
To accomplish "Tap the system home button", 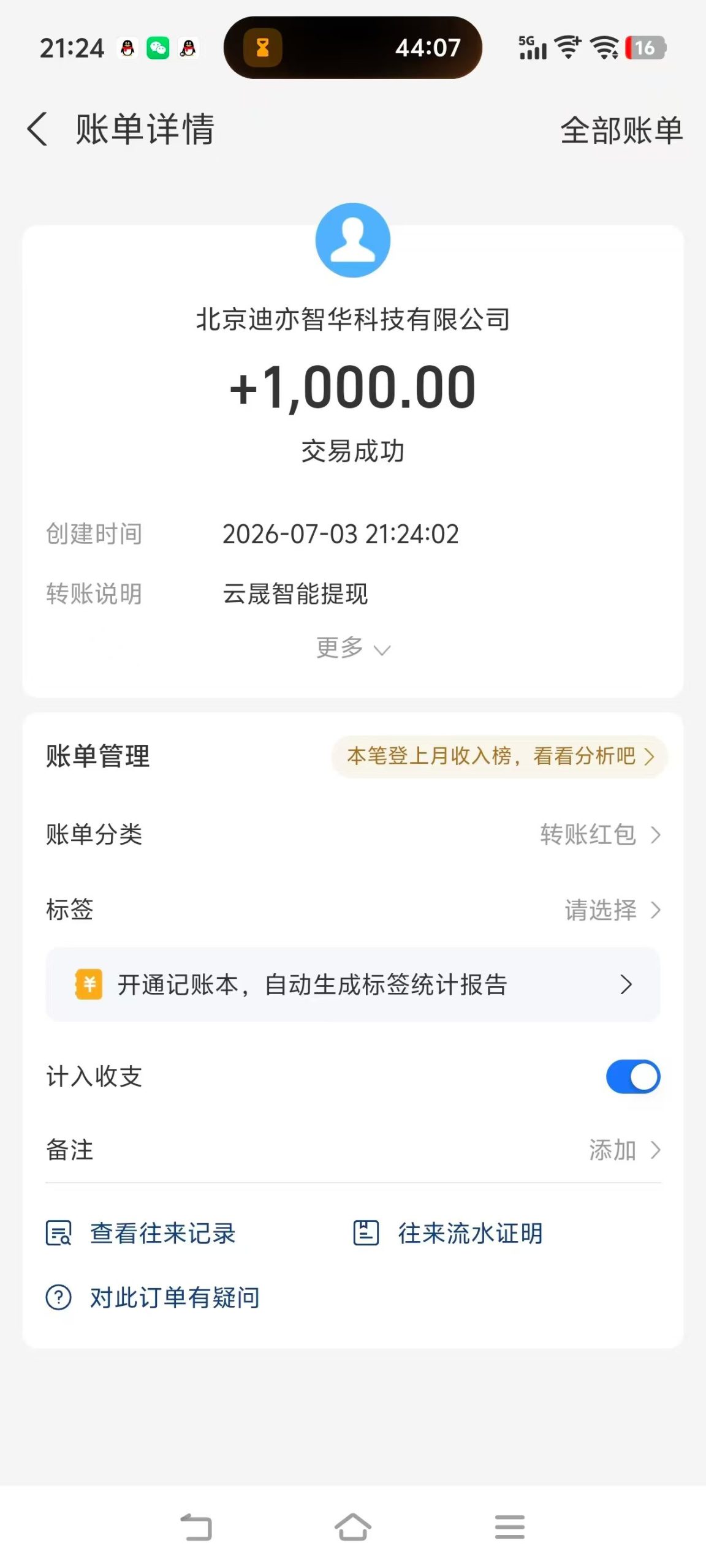I will [x=353, y=1527].
